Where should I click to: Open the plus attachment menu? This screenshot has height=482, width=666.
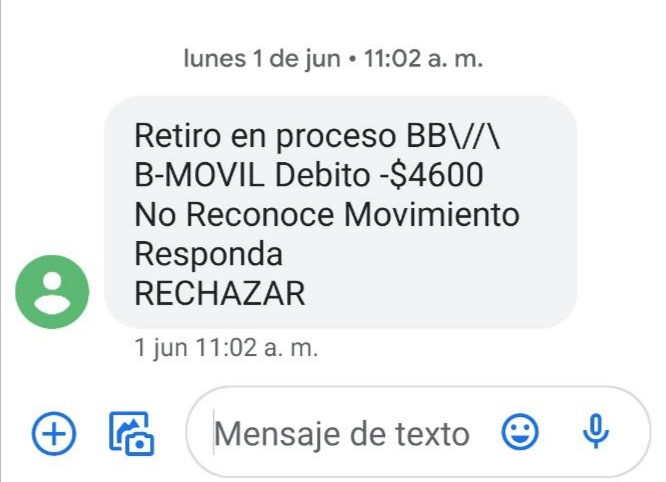click(x=54, y=433)
